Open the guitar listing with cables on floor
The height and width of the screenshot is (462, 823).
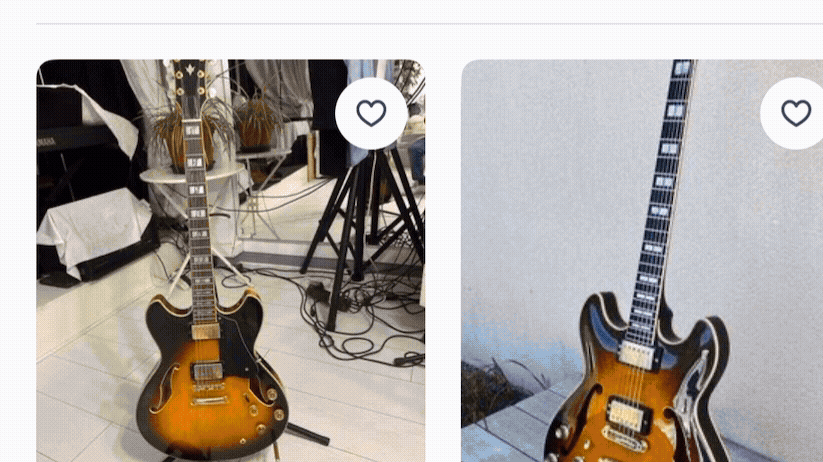[x=230, y=300]
